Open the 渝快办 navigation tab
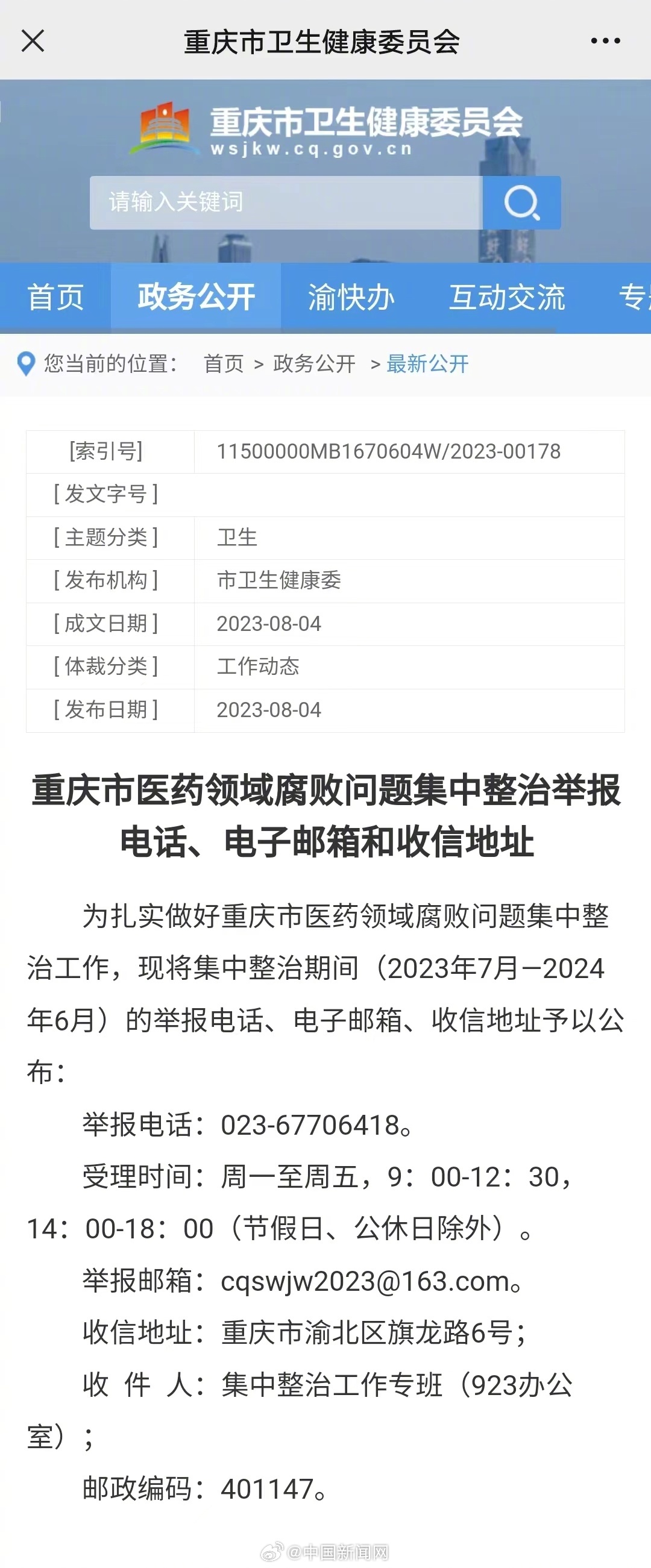 351,298
